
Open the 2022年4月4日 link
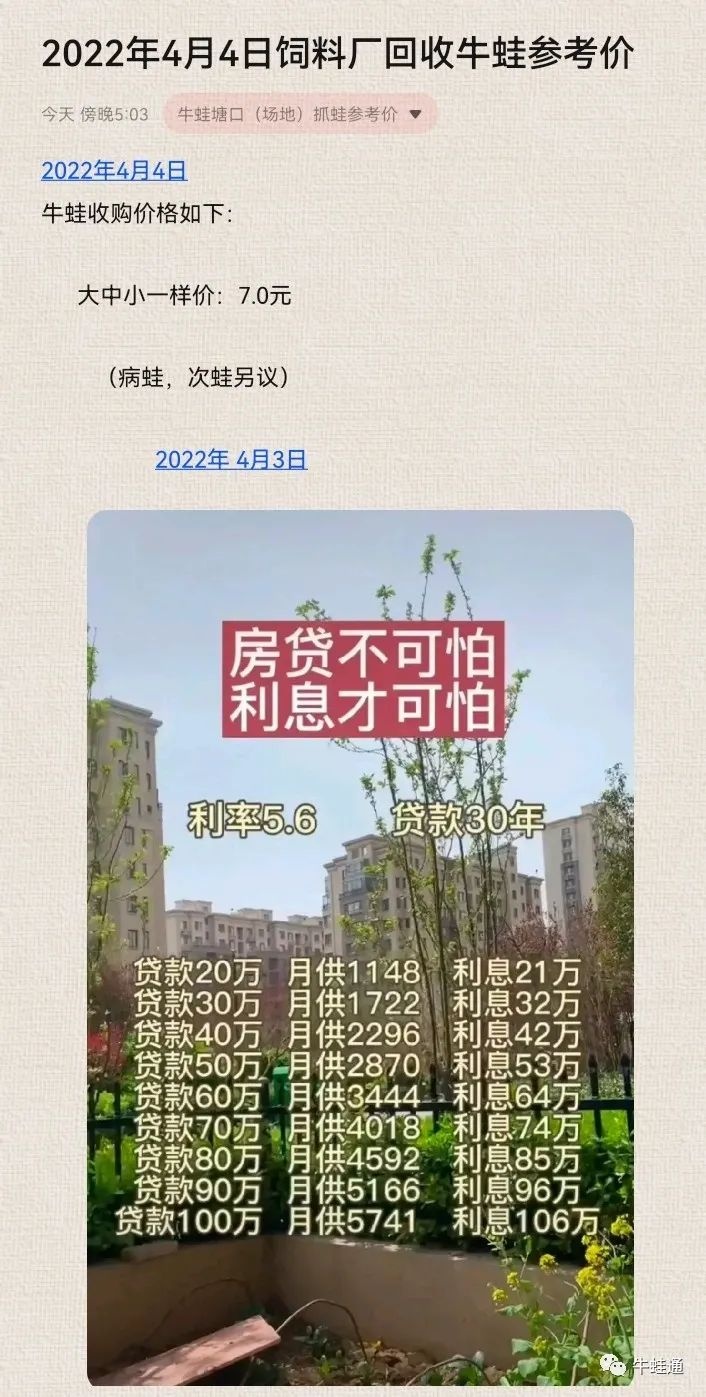coord(114,171)
